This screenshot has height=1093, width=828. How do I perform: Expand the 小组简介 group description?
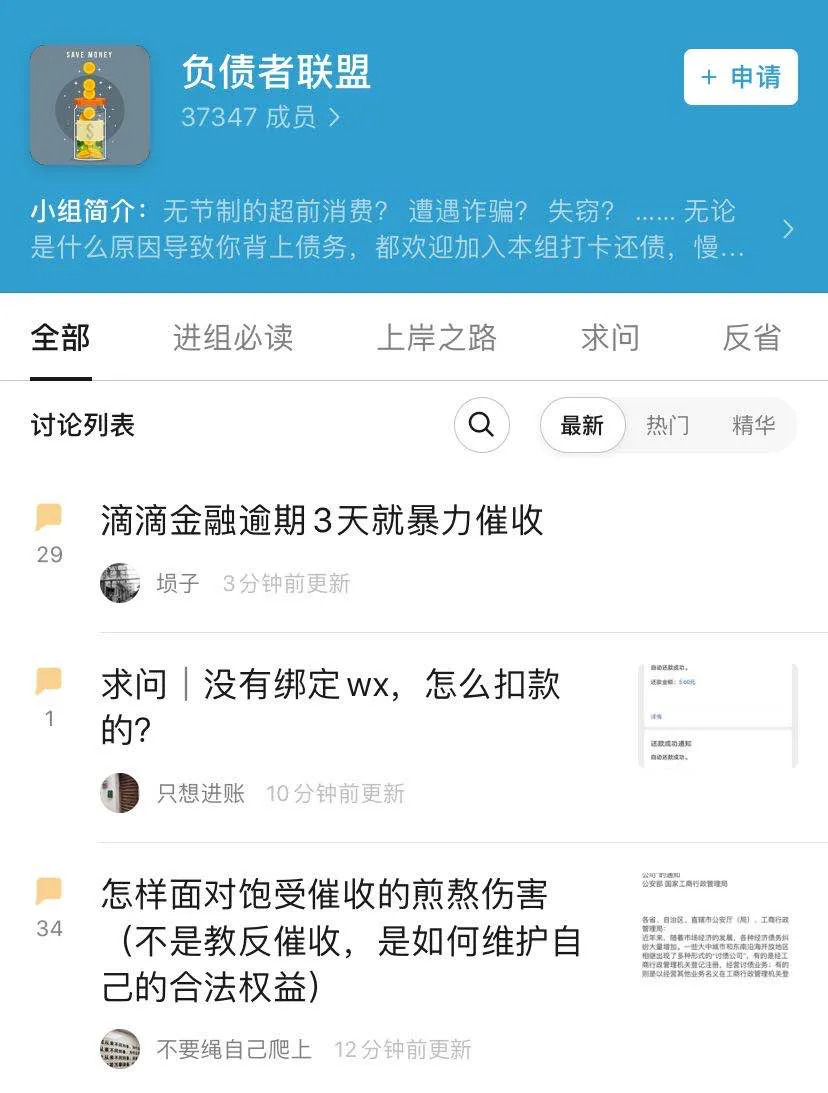click(788, 229)
